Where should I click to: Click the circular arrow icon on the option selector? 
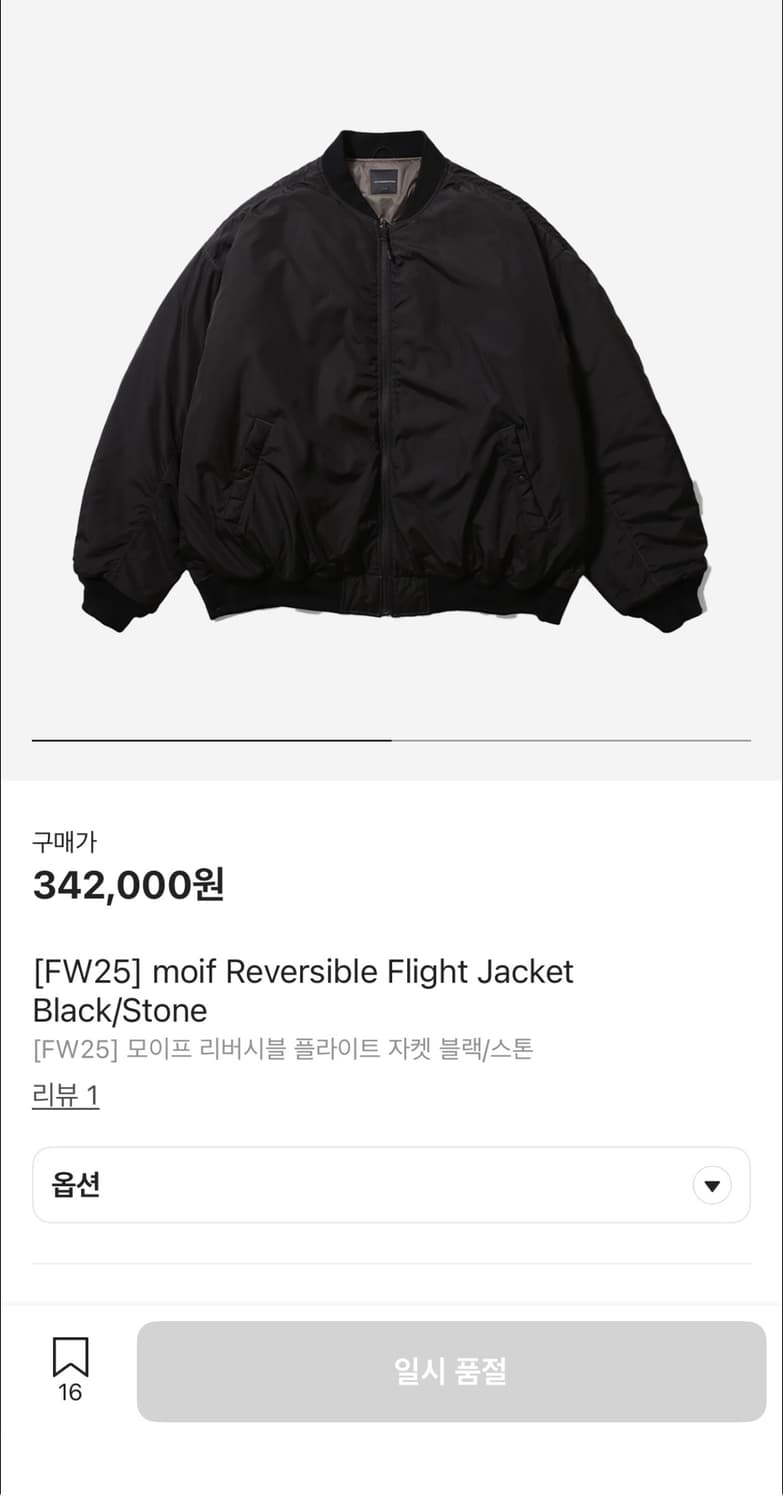(712, 1185)
